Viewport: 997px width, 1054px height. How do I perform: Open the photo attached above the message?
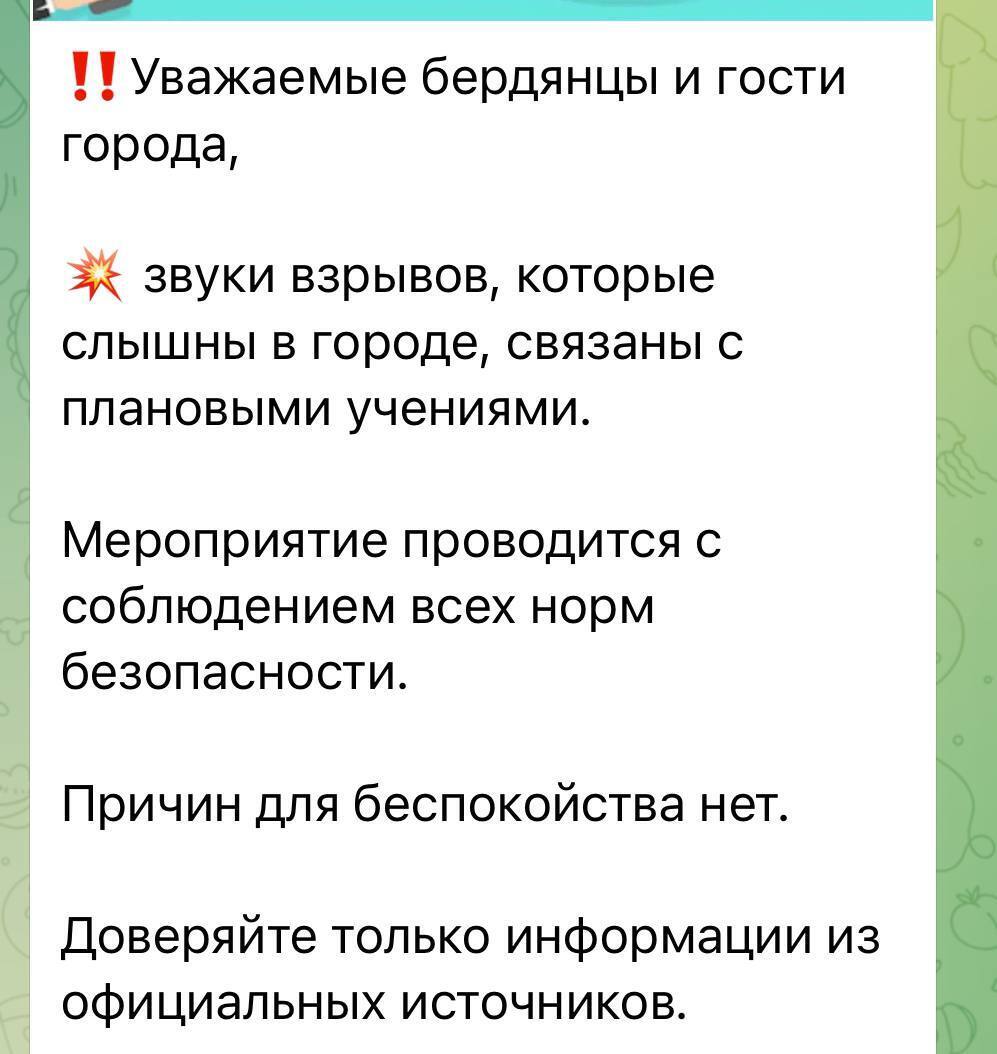point(480,9)
